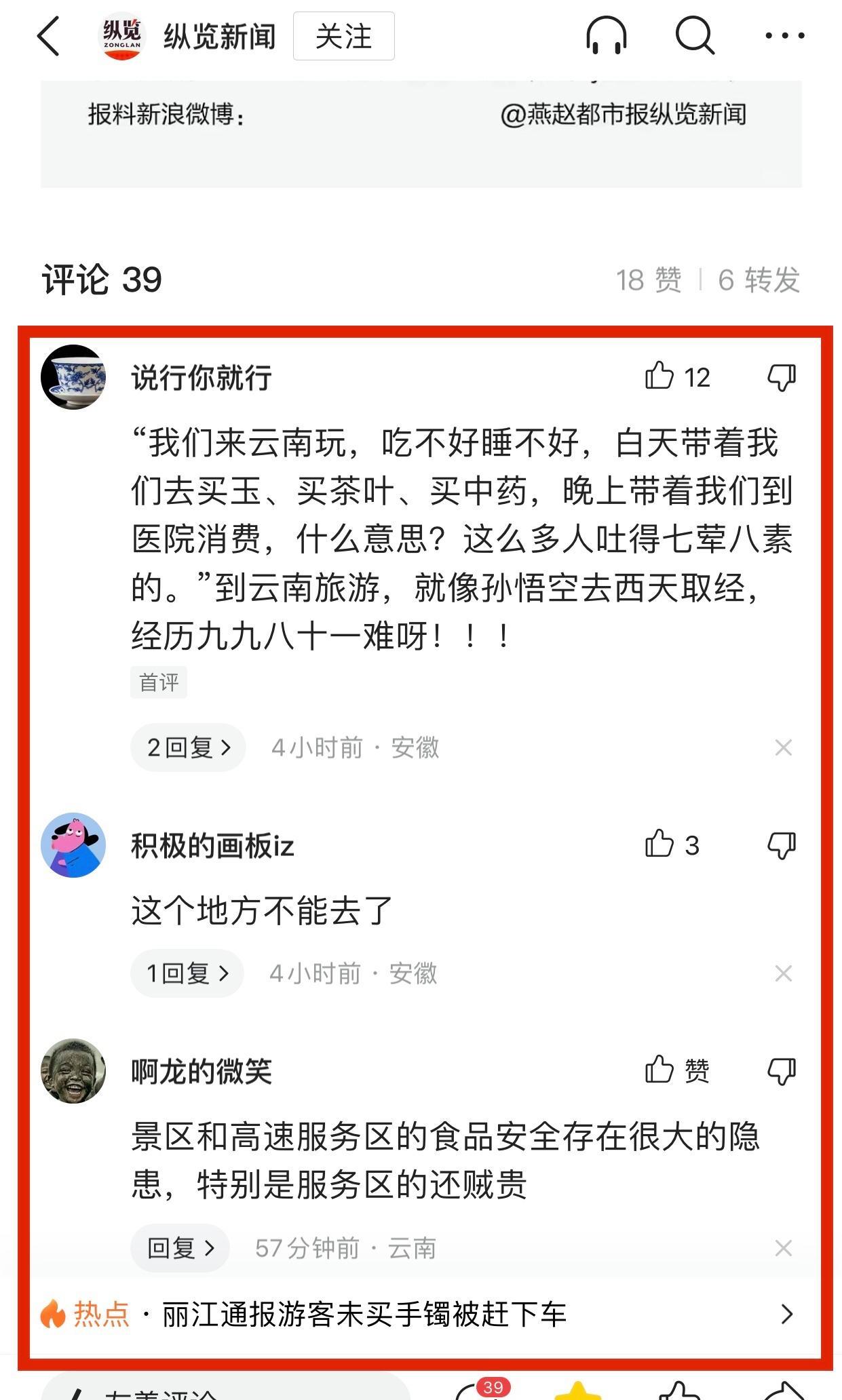Dismiss 积极的画板iz's comment with X
The width and height of the screenshot is (842, 1400).
[x=783, y=973]
